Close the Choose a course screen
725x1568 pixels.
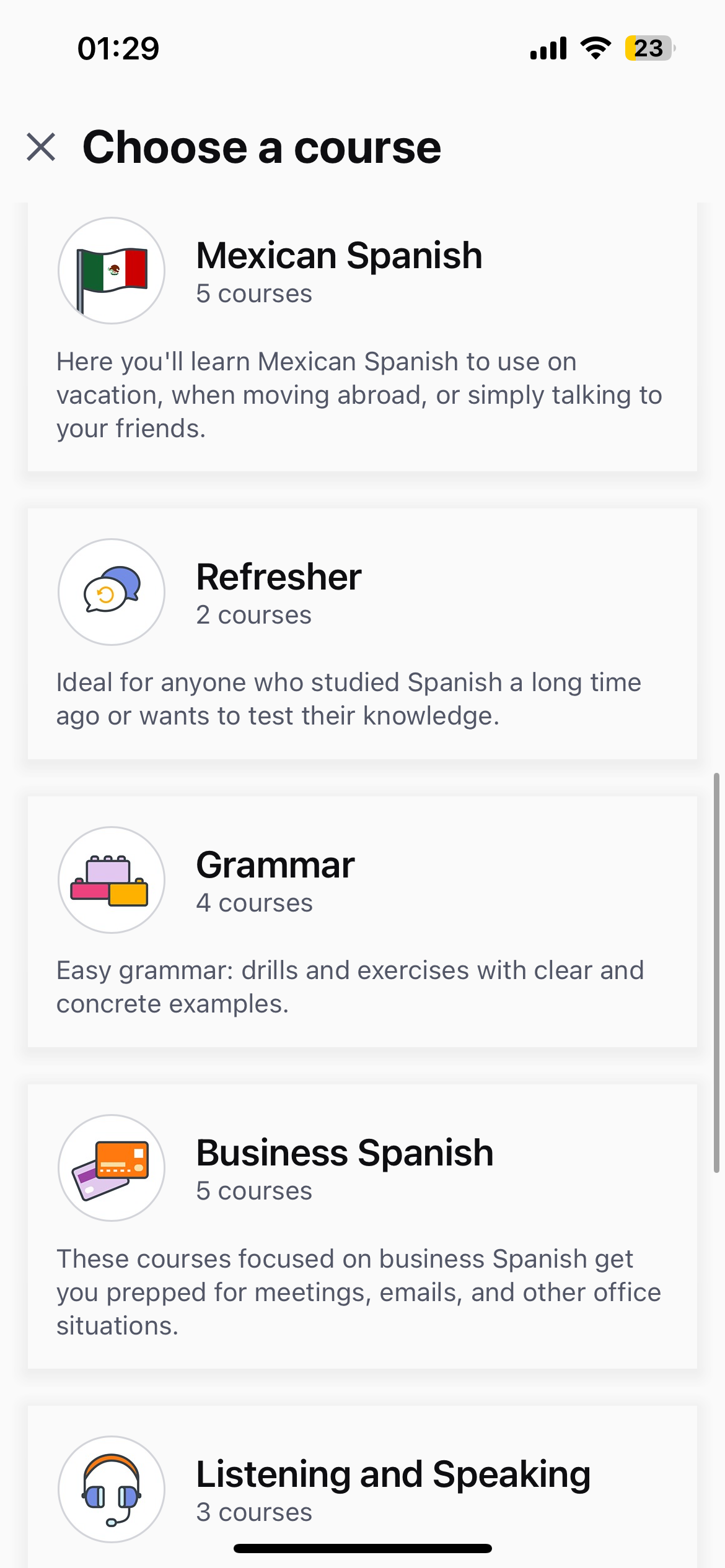pyautogui.click(x=41, y=147)
